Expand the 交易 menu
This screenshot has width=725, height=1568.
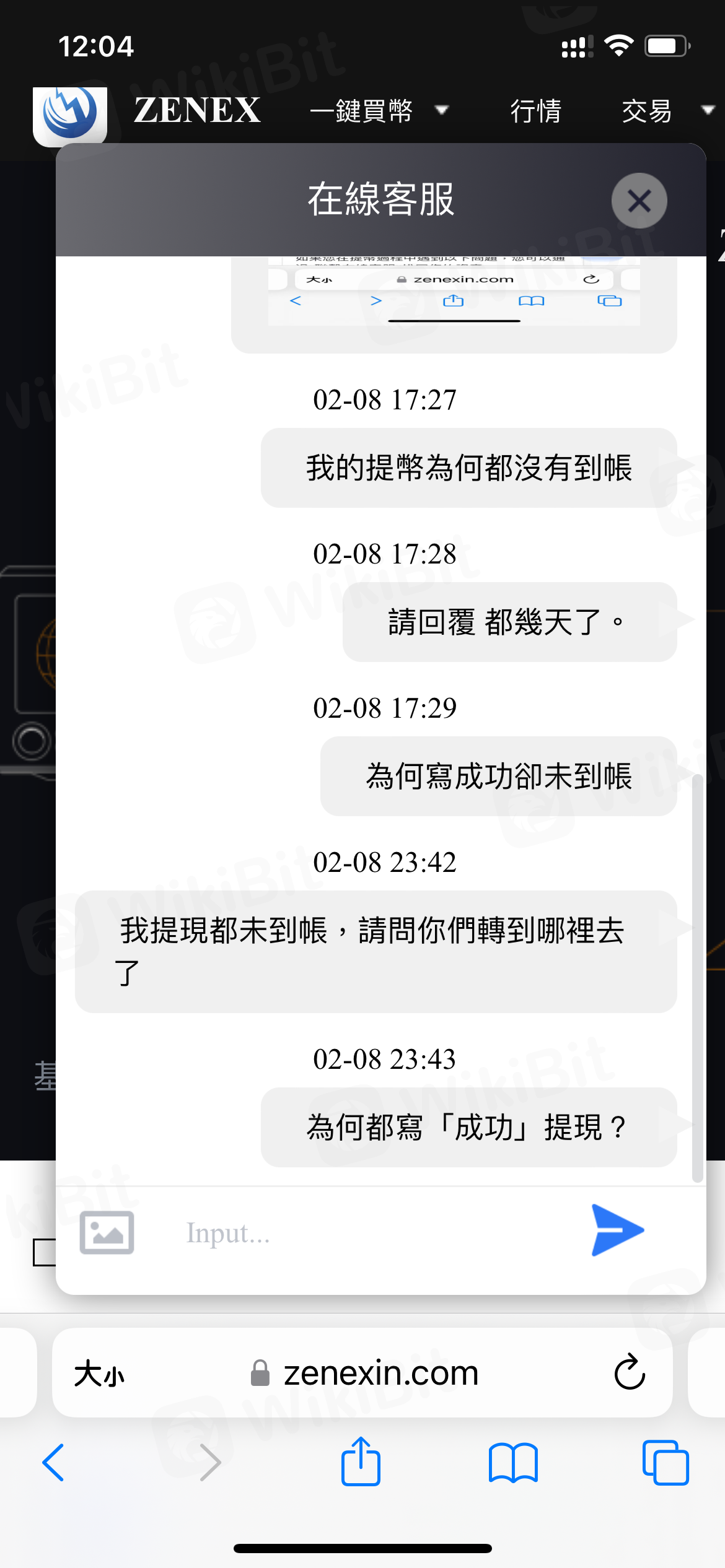click(x=666, y=111)
